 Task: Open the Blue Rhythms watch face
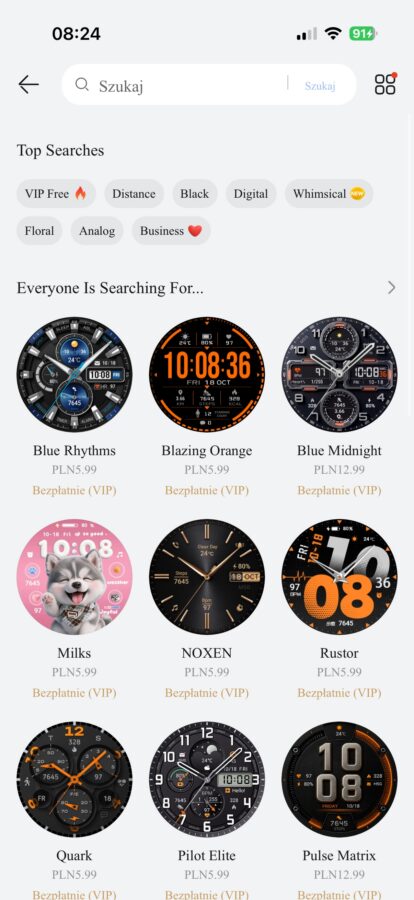point(74,375)
